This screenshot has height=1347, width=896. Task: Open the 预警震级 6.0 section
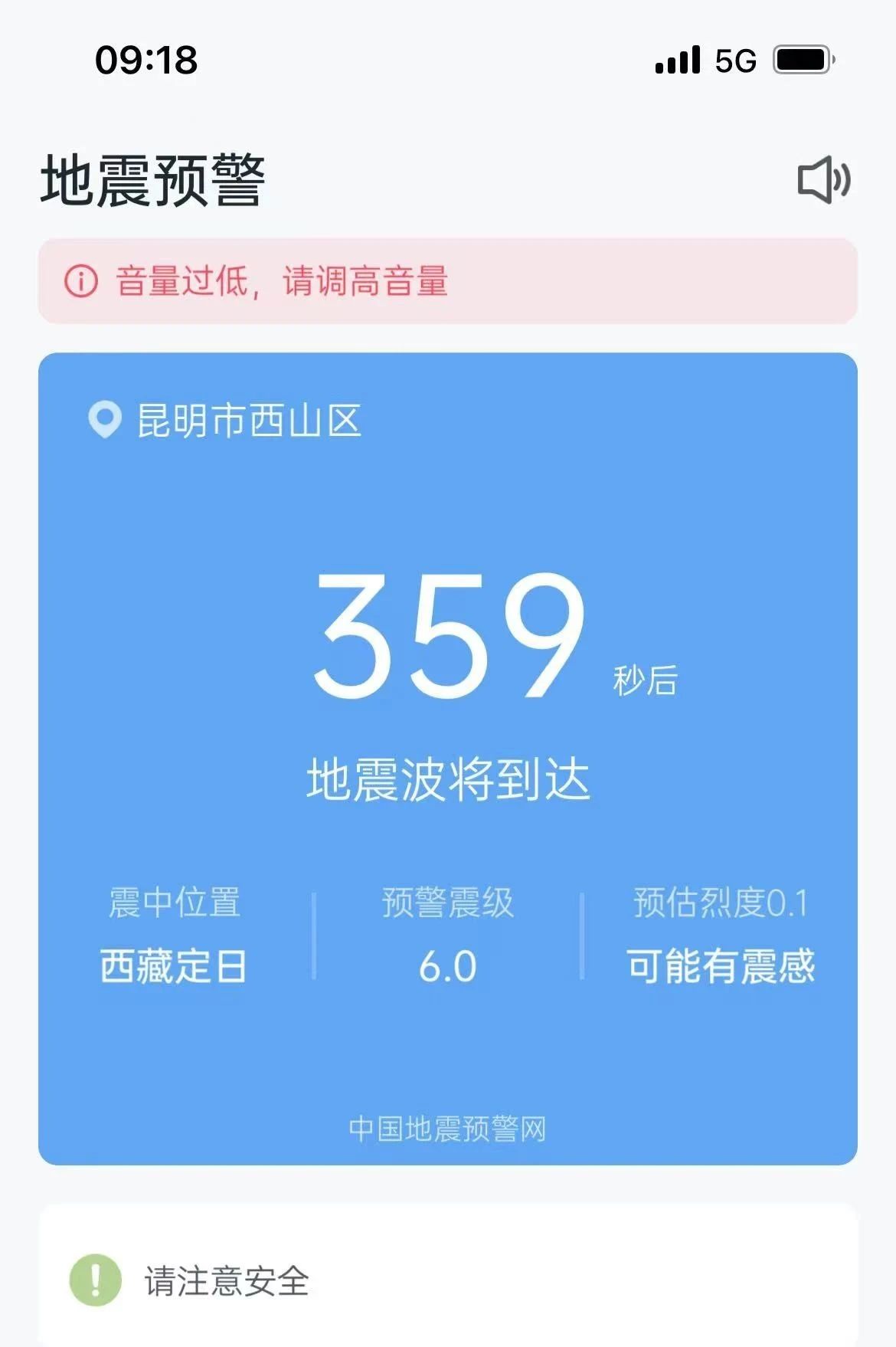click(x=448, y=936)
